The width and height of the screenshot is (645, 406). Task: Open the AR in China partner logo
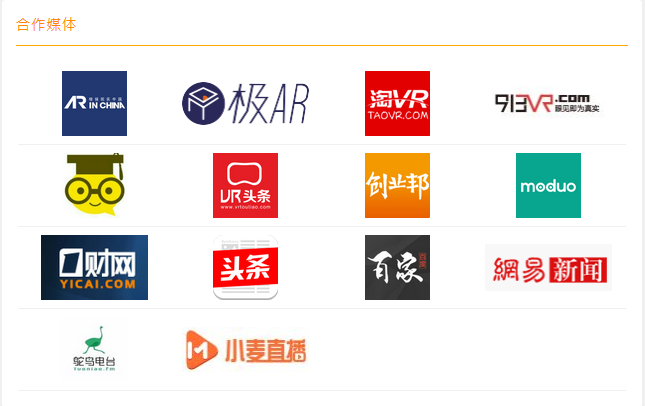(x=94, y=103)
